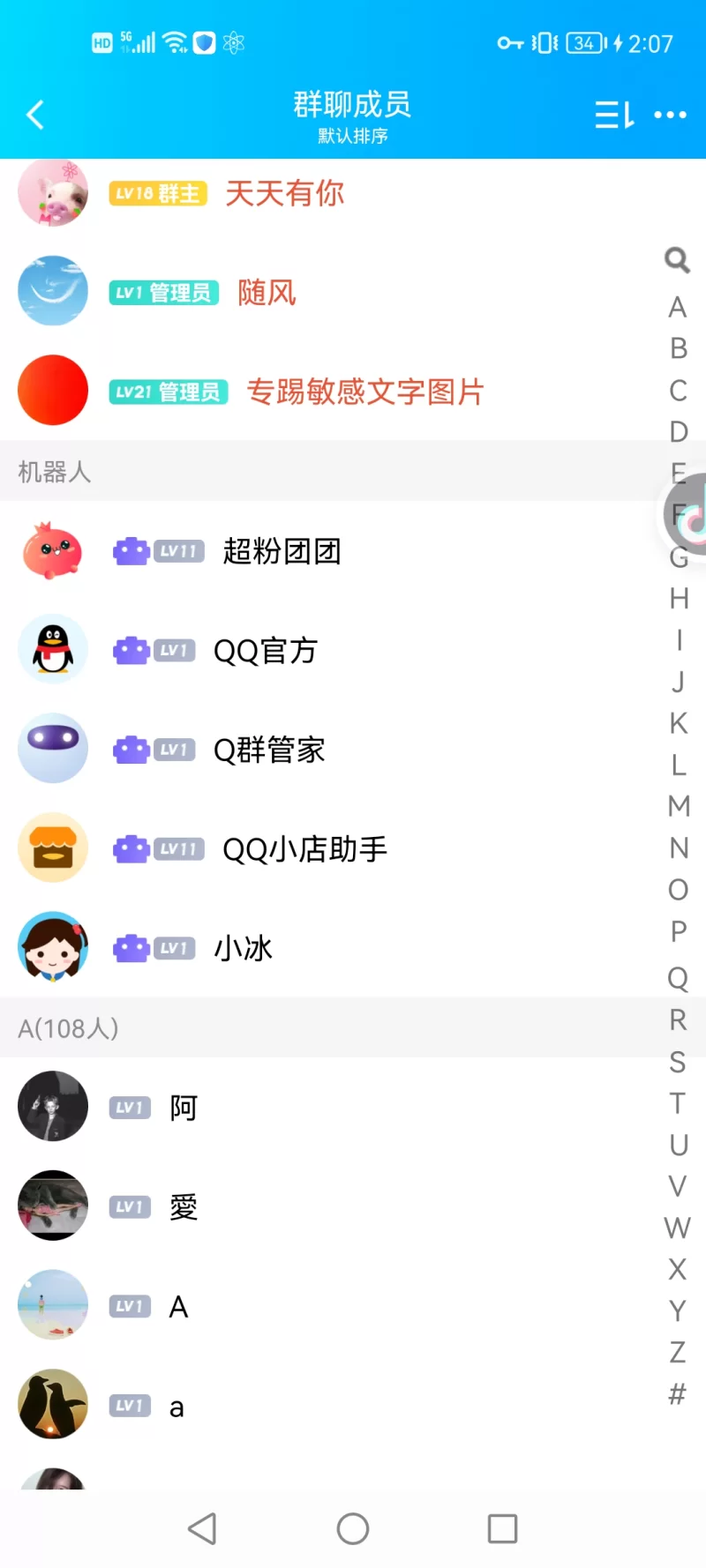
Task: Open the robot 超粉团团
Action: pyautogui.click(x=282, y=551)
